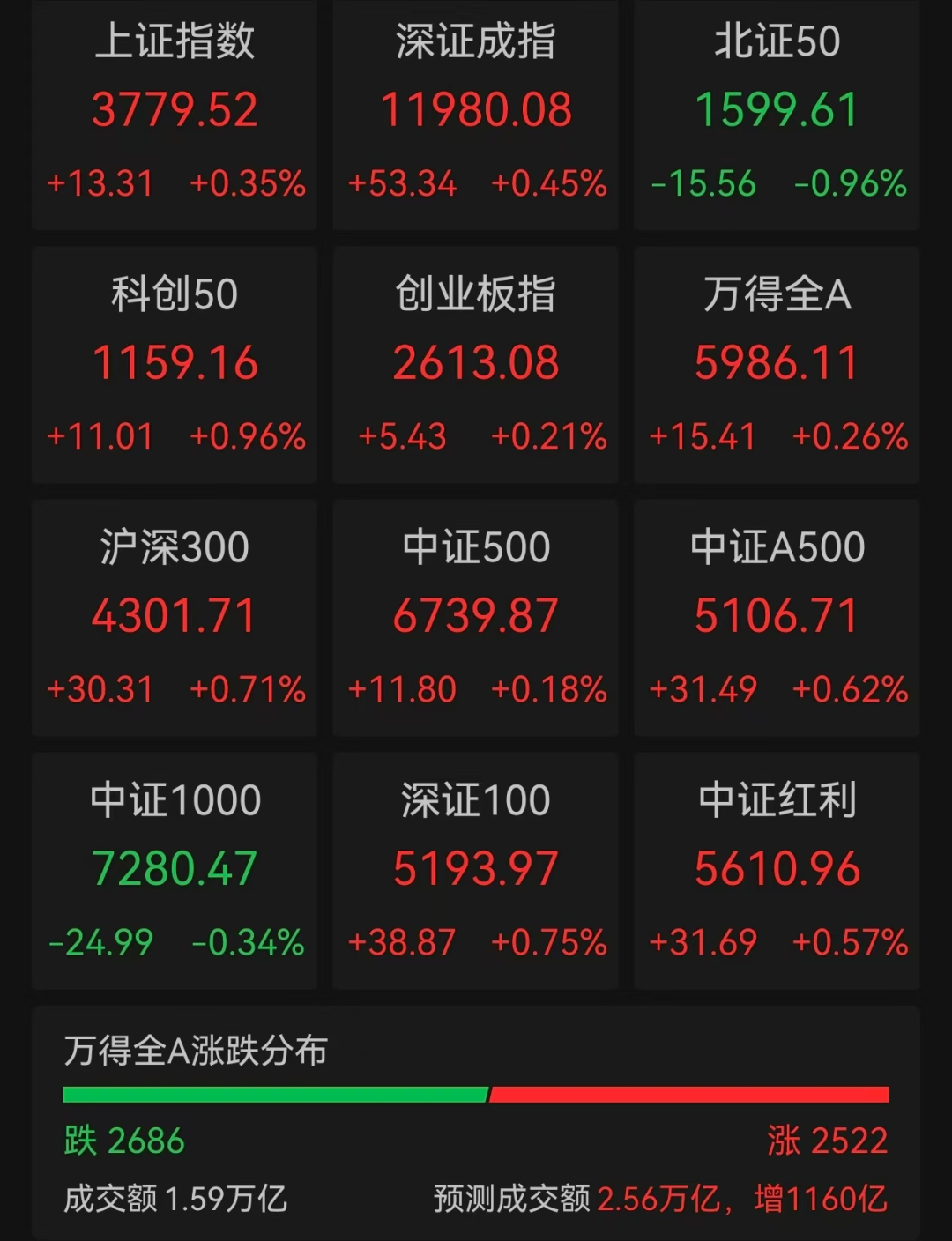
Task: Open 中证1000 index details
Action: (x=175, y=870)
